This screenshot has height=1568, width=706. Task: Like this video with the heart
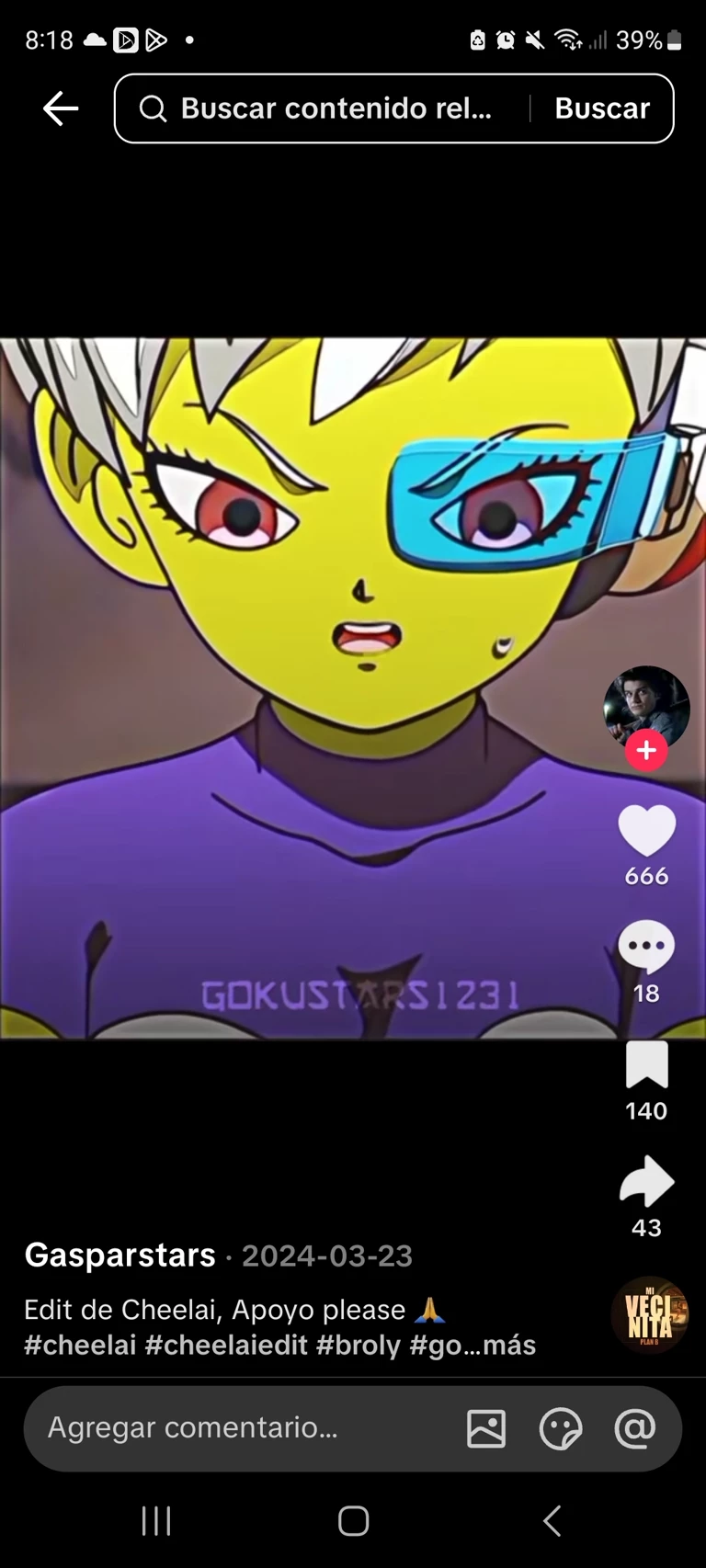point(646,831)
